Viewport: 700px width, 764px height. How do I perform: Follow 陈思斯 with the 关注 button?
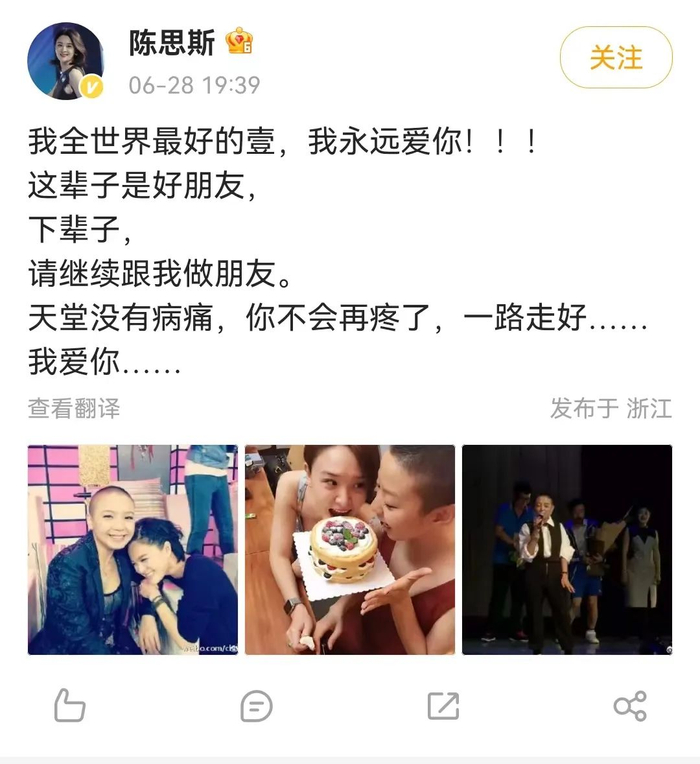click(616, 57)
